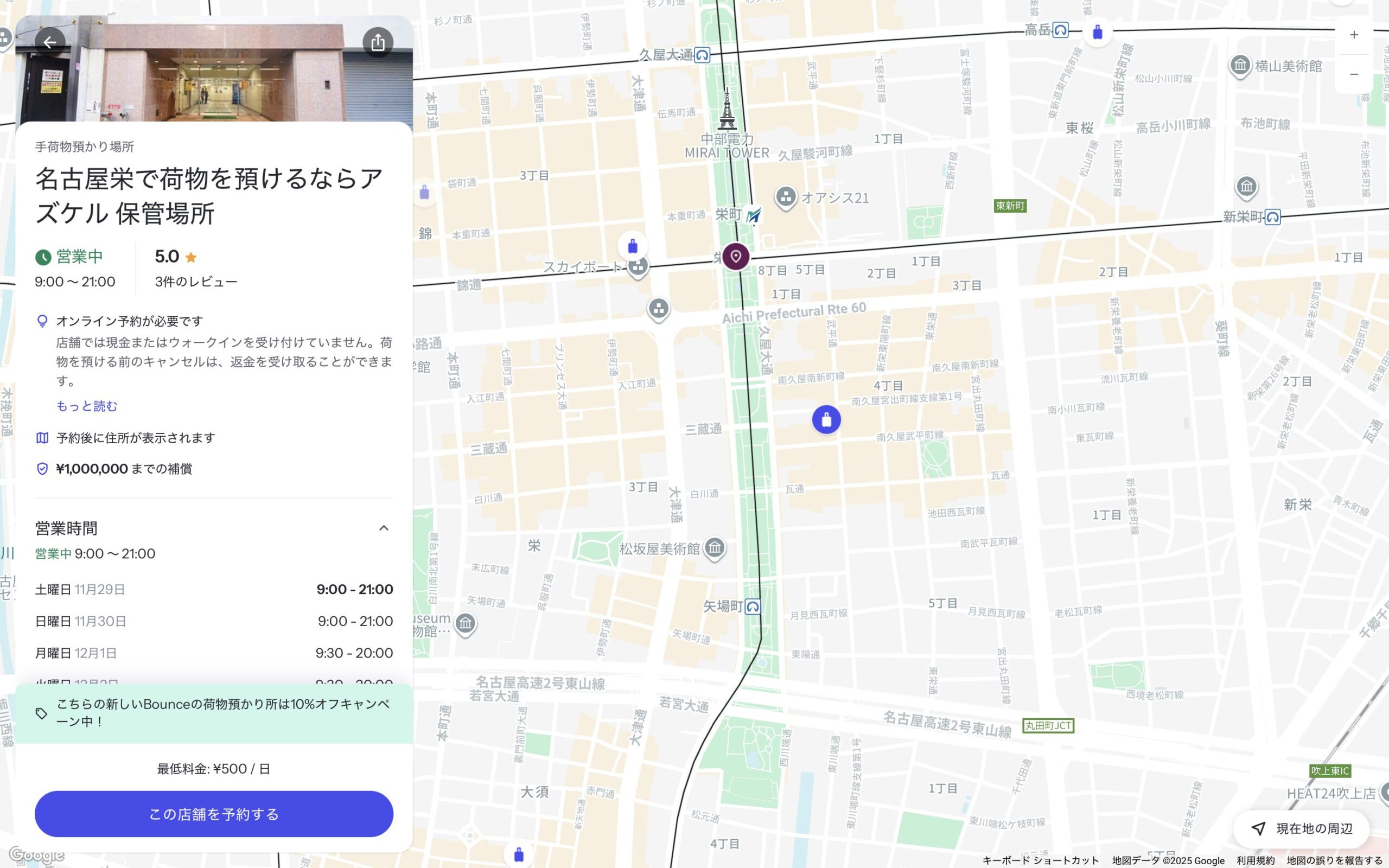
Task: Go back using the arrow button
Action: (x=50, y=42)
